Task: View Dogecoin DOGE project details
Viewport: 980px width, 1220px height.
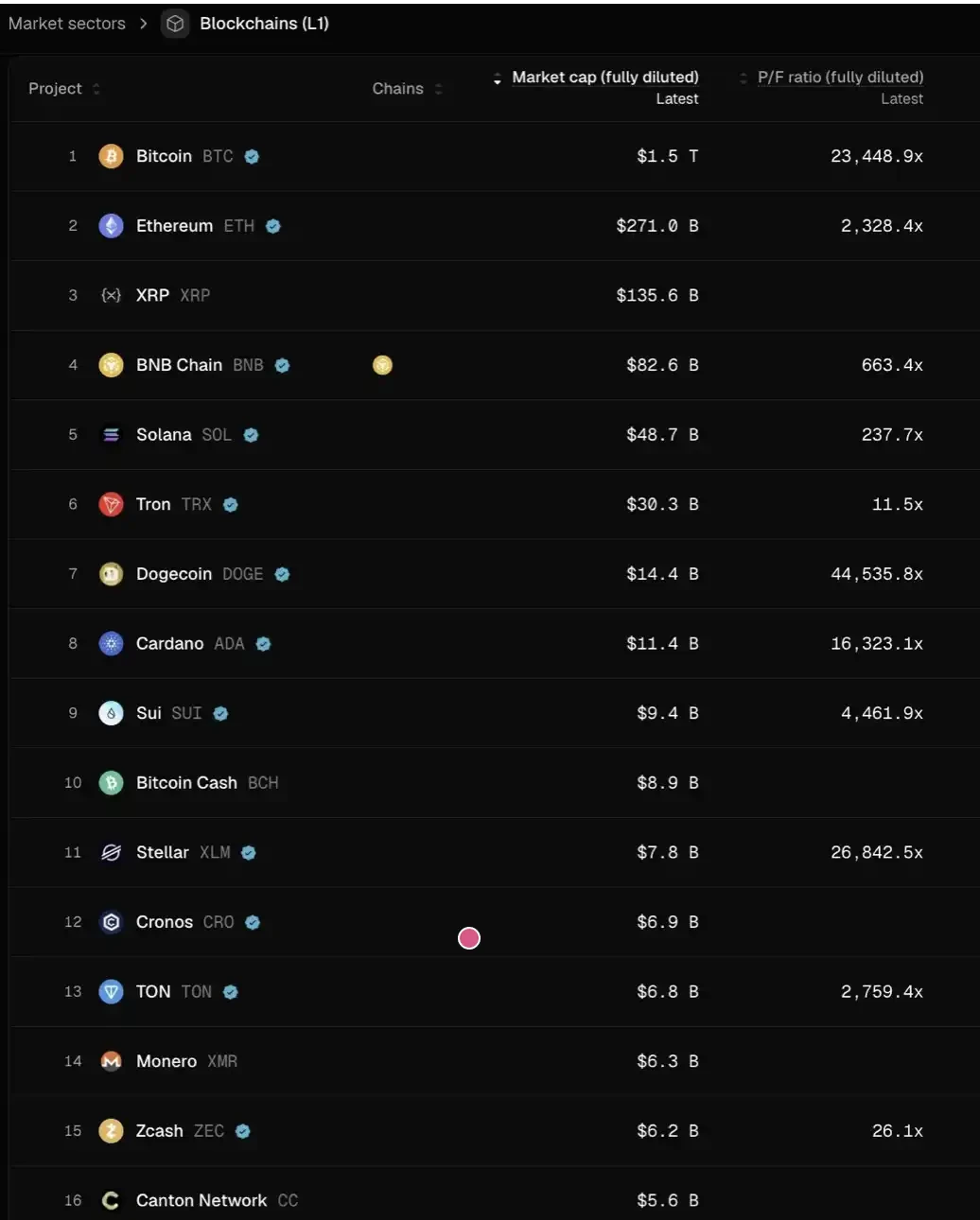Action: pos(174,574)
